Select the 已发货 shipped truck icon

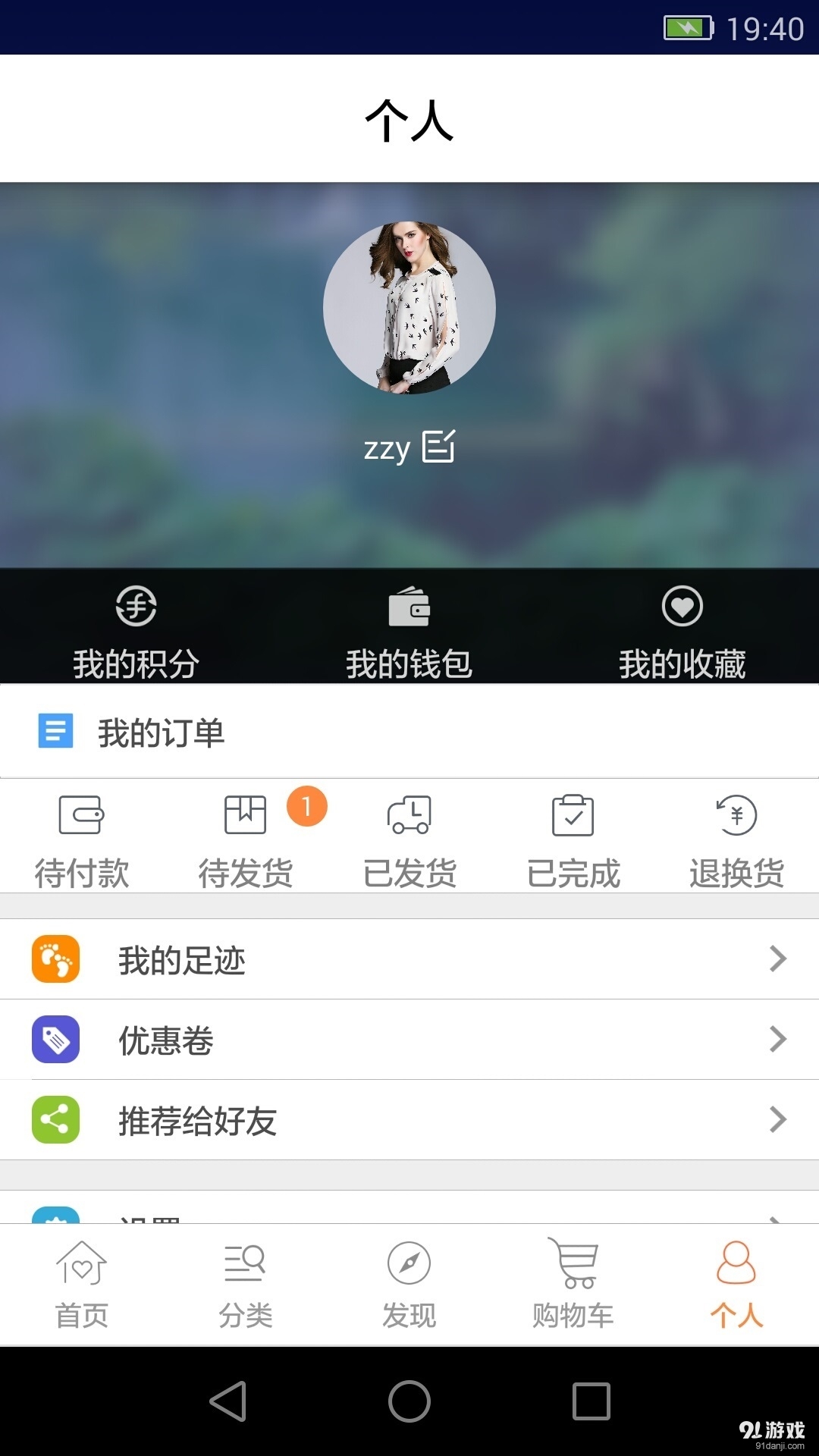click(409, 814)
